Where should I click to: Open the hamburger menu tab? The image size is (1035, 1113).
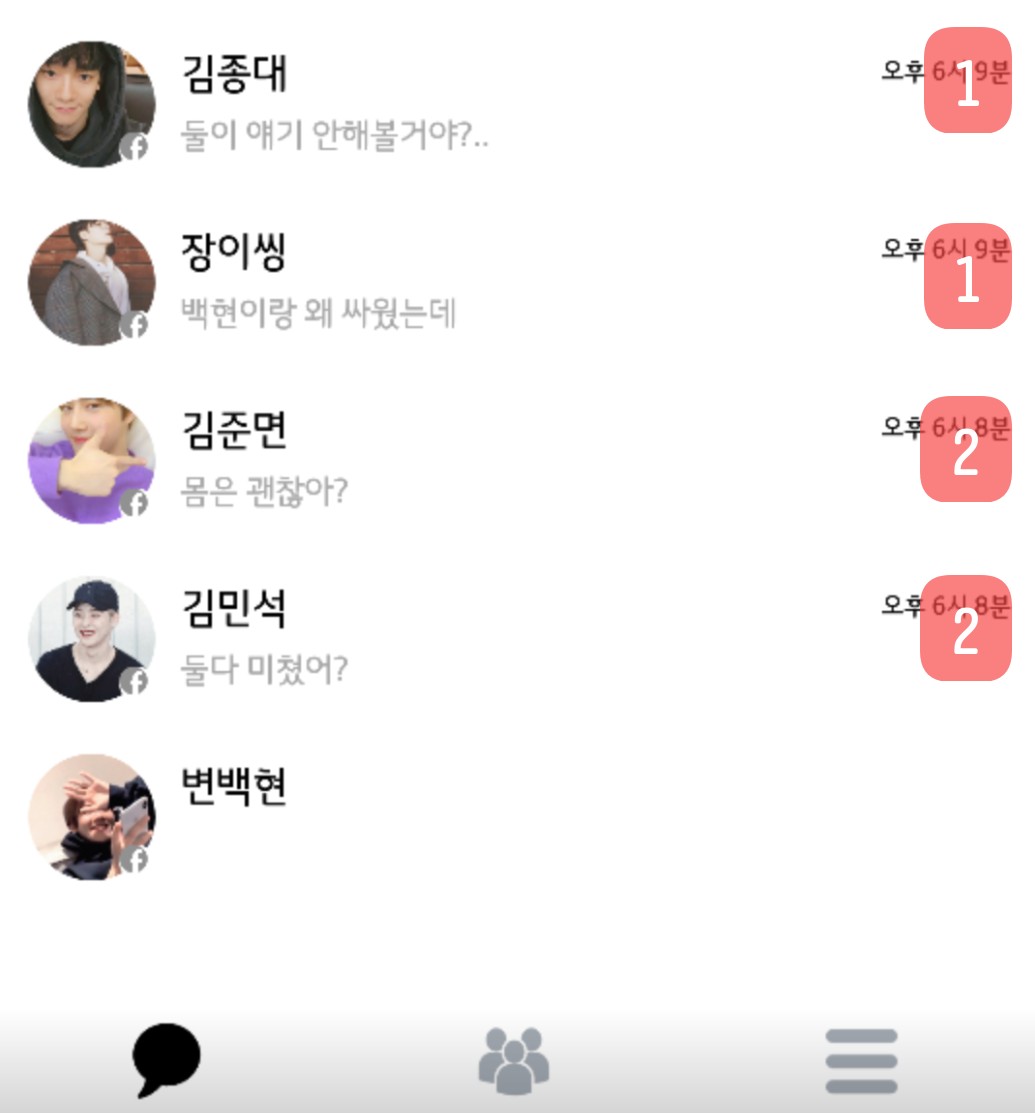[x=861, y=1060]
